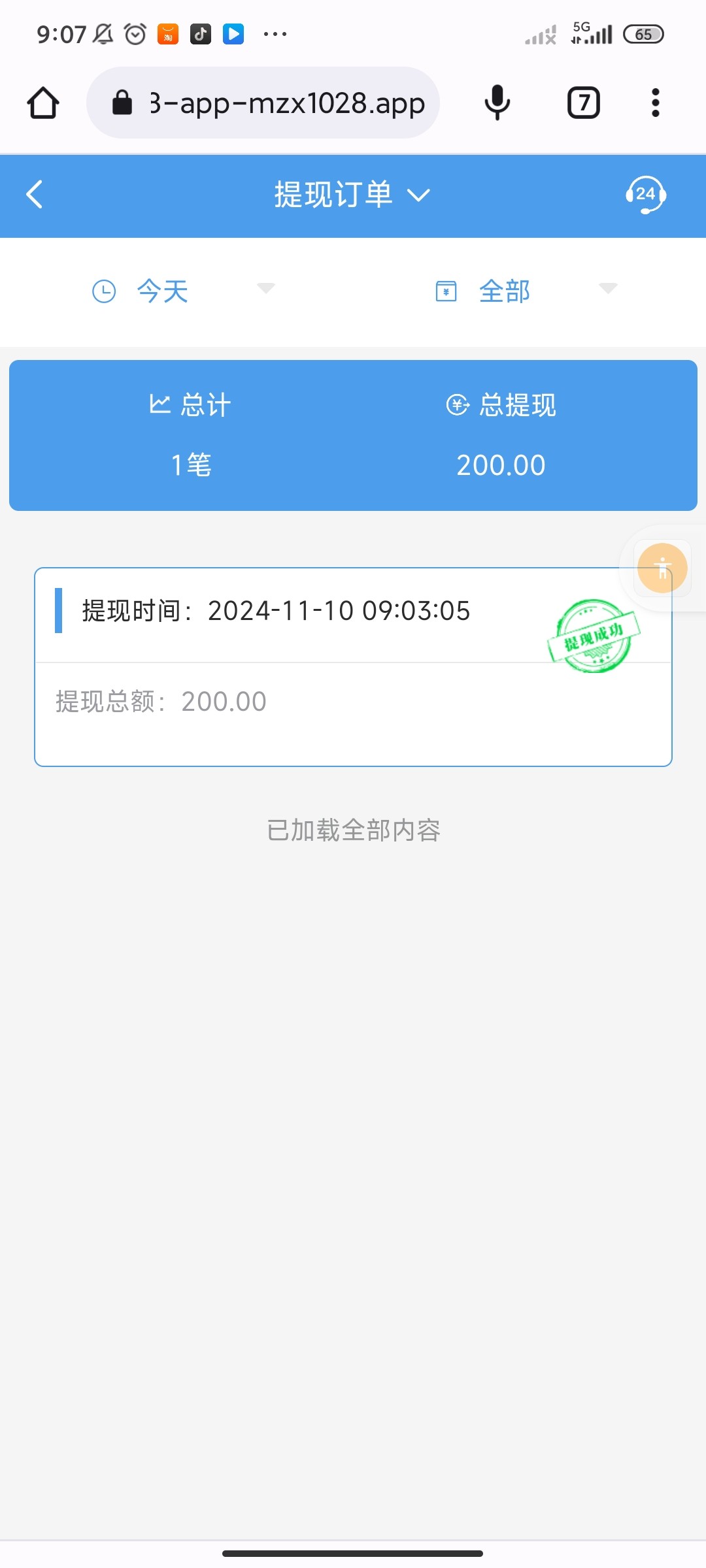Start voice search with the microphone

tap(497, 103)
